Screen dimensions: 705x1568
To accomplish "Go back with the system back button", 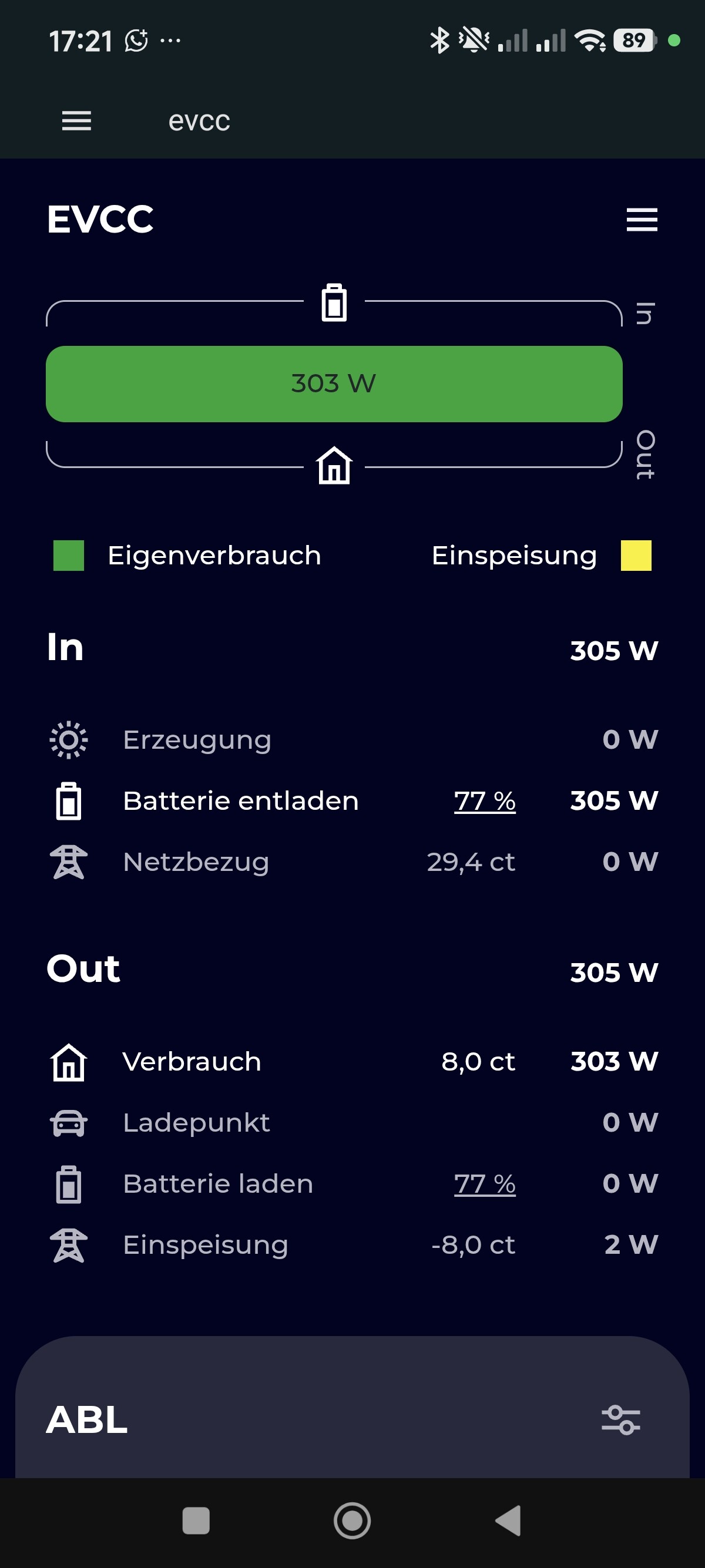I will pyautogui.click(x=508, y=1520).
